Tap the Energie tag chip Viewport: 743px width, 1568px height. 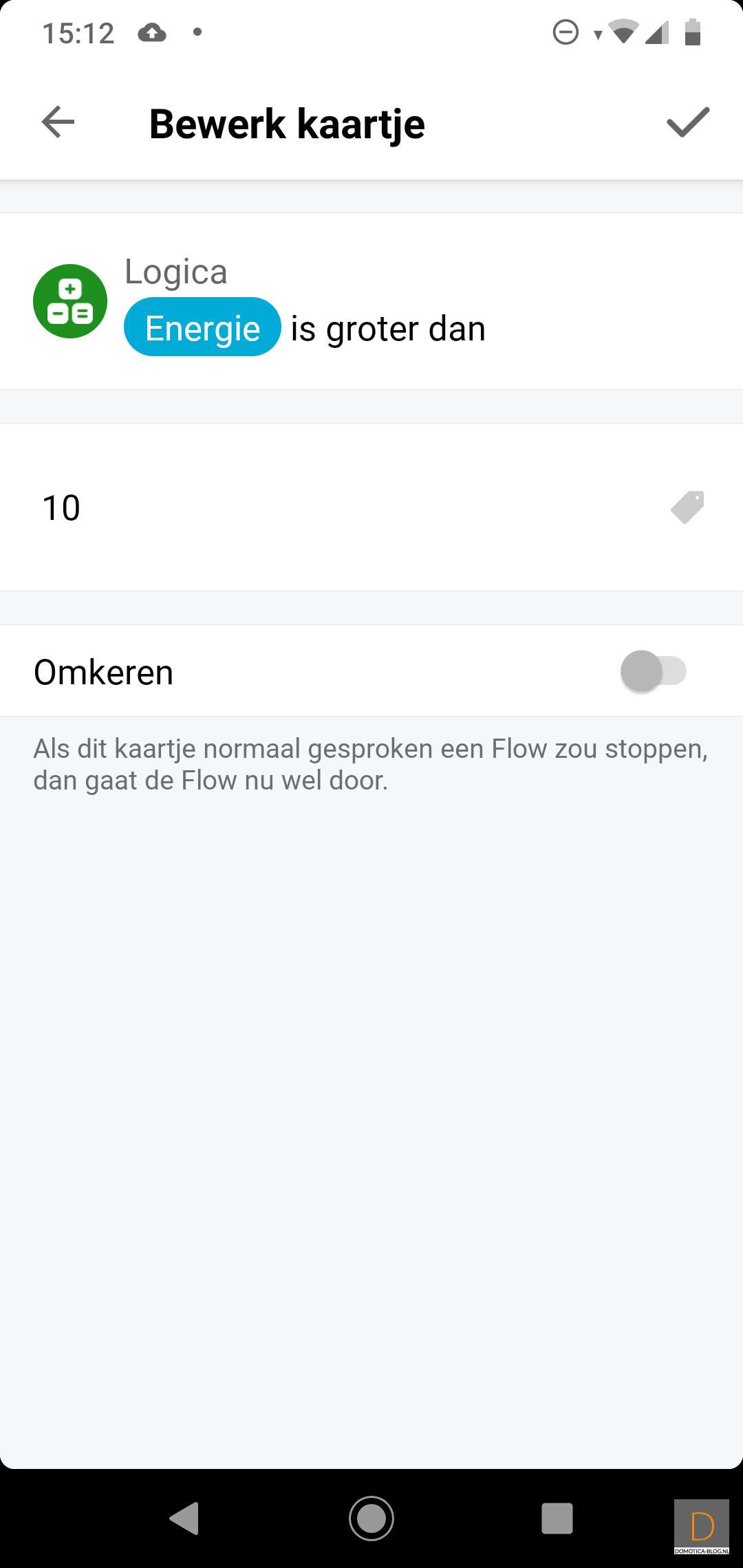click(x=202, y=327)
